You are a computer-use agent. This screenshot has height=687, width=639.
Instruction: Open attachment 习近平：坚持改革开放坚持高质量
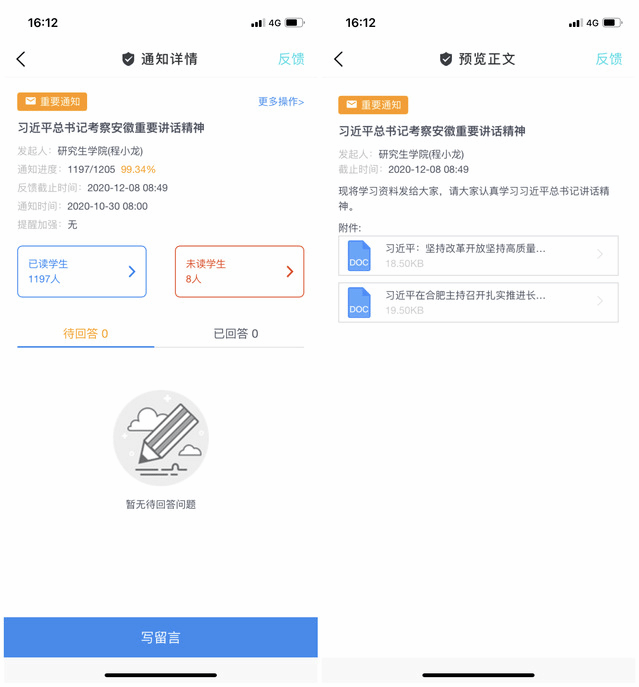click(479, 255)
